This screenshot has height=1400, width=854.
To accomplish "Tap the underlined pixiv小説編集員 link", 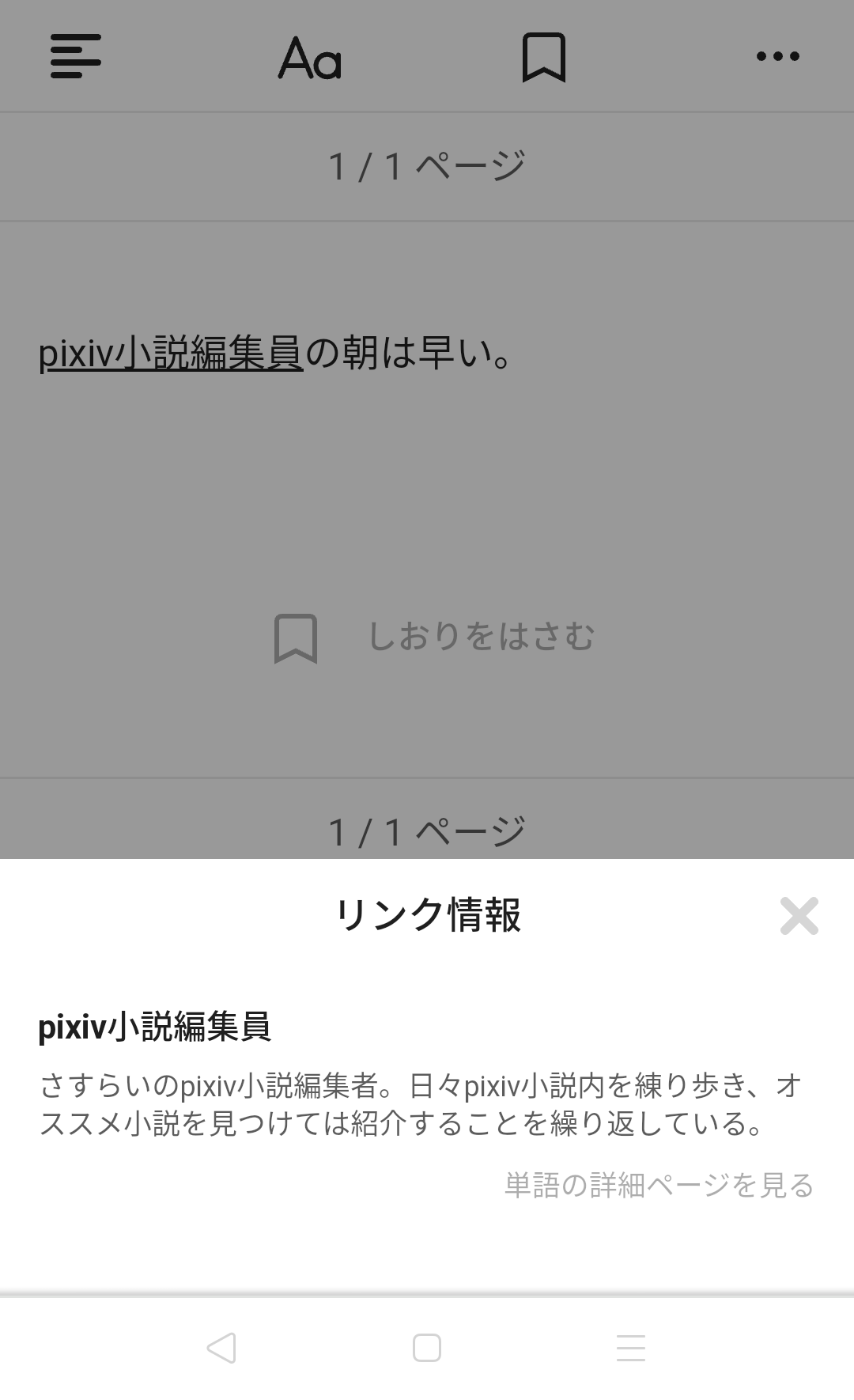I will 171,353.
